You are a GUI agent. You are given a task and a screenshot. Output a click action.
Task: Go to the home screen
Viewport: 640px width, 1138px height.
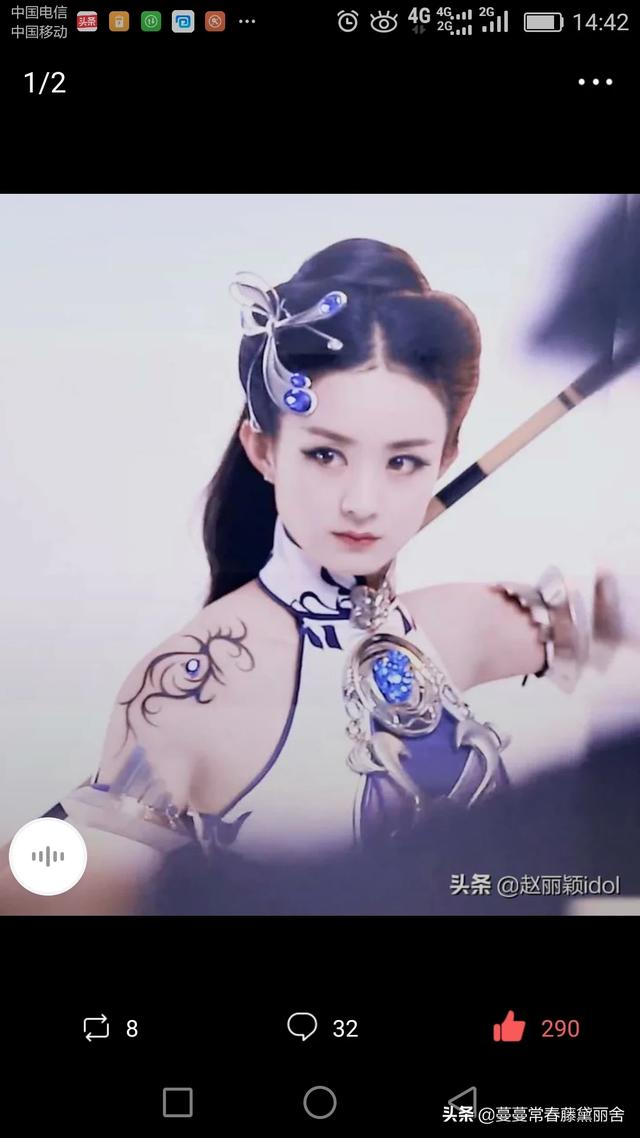point(320,1102)
